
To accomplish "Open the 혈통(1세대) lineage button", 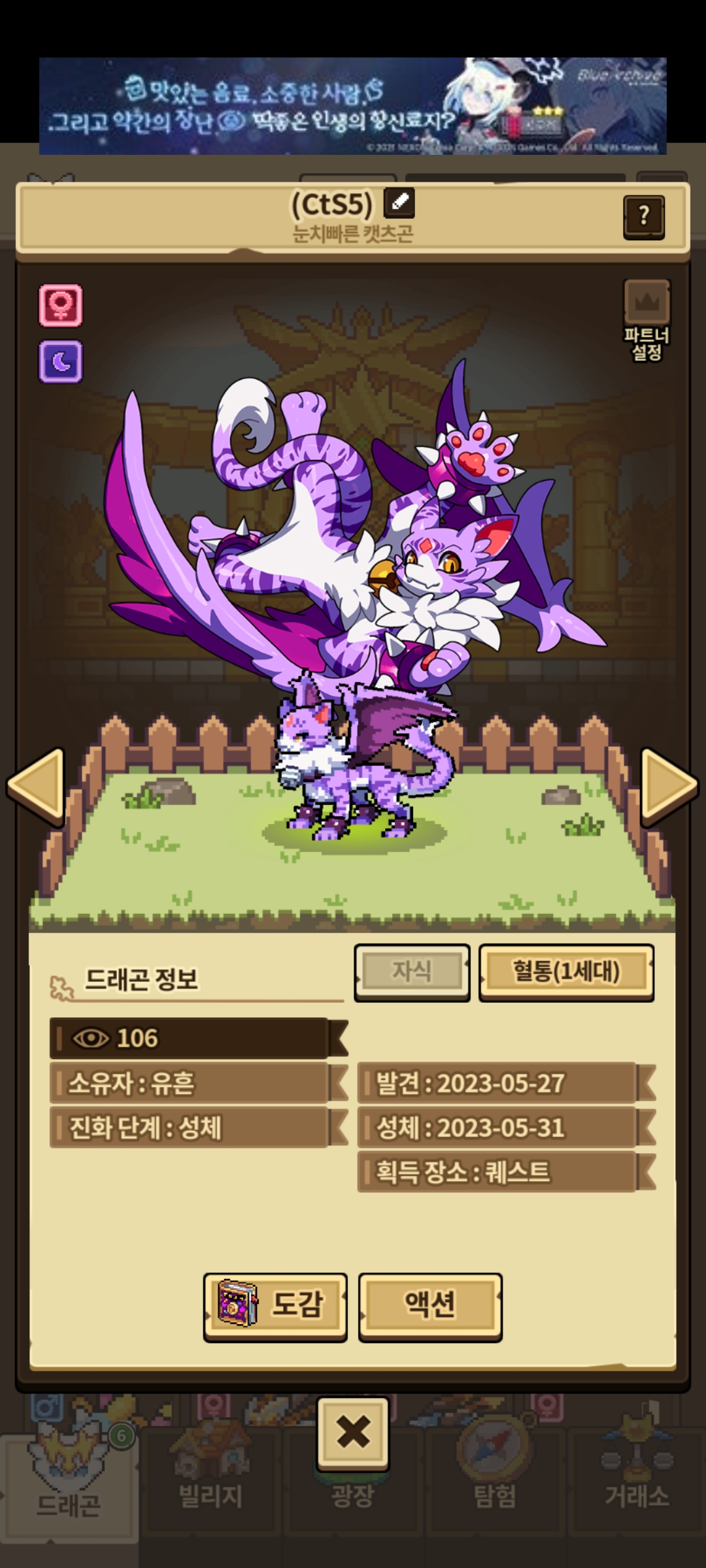I will pos(566,972).
